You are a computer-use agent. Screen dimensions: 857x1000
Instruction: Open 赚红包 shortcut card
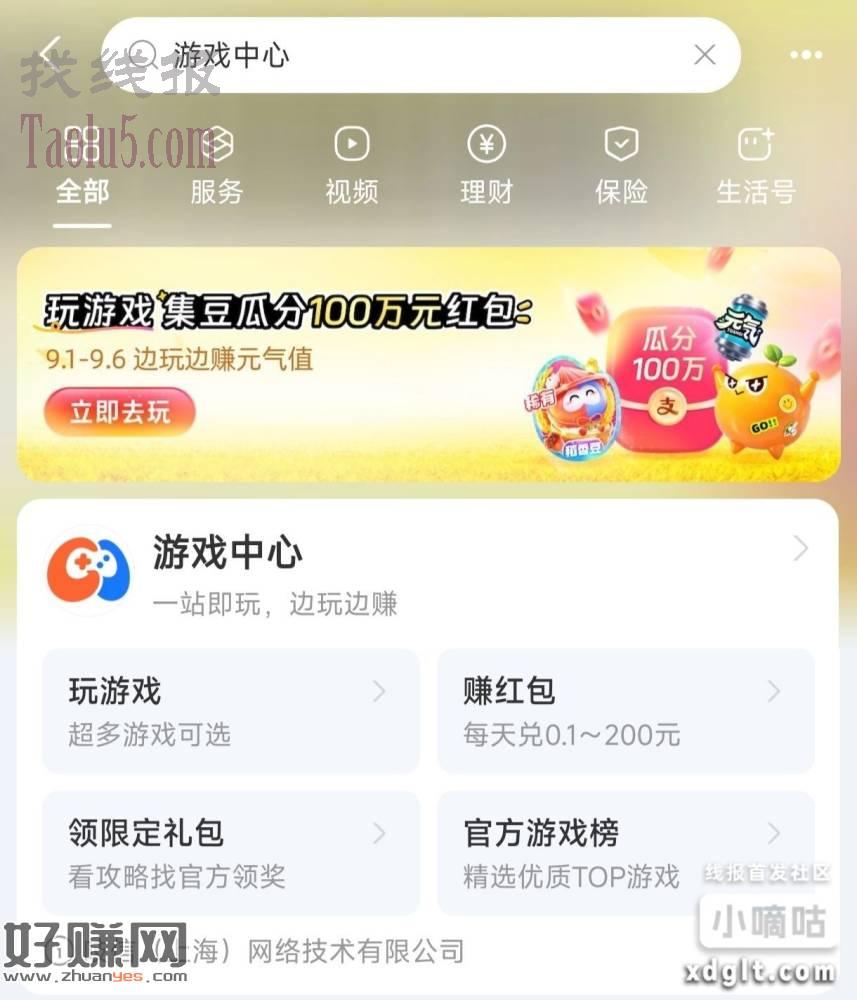click(x=625, y=710)
